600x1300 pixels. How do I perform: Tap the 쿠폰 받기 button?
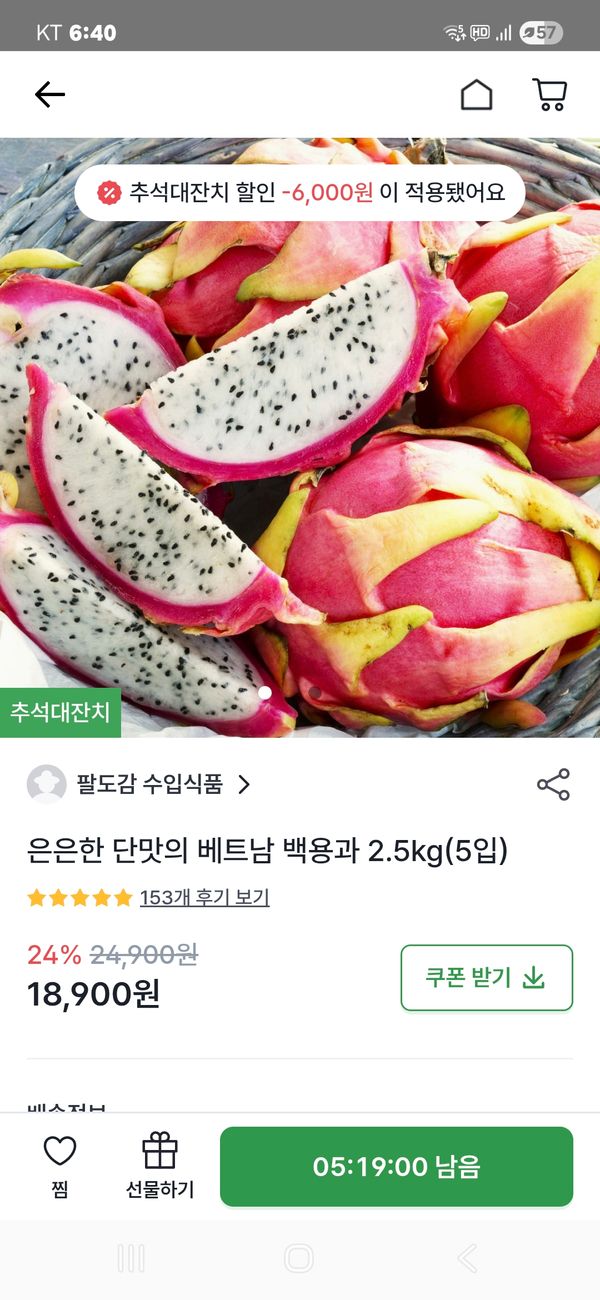pos(486,978)
